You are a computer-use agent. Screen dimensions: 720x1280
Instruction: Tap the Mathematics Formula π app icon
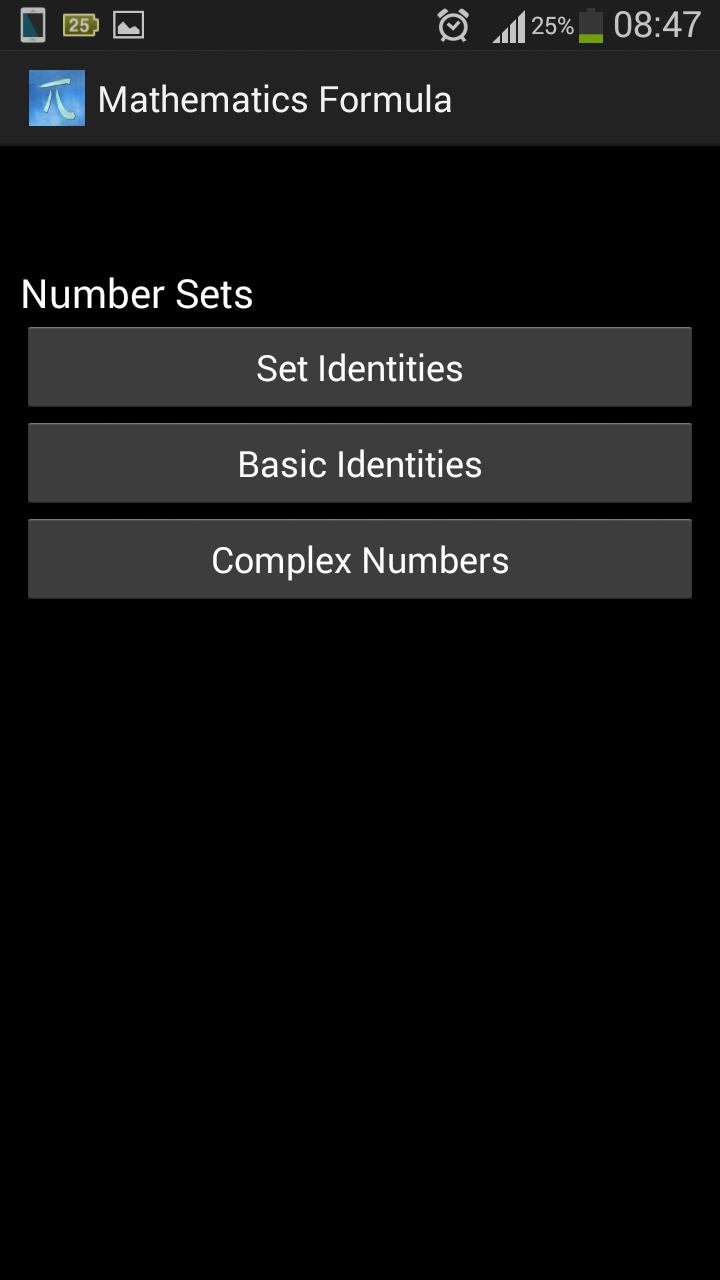(x=57, y=97)
